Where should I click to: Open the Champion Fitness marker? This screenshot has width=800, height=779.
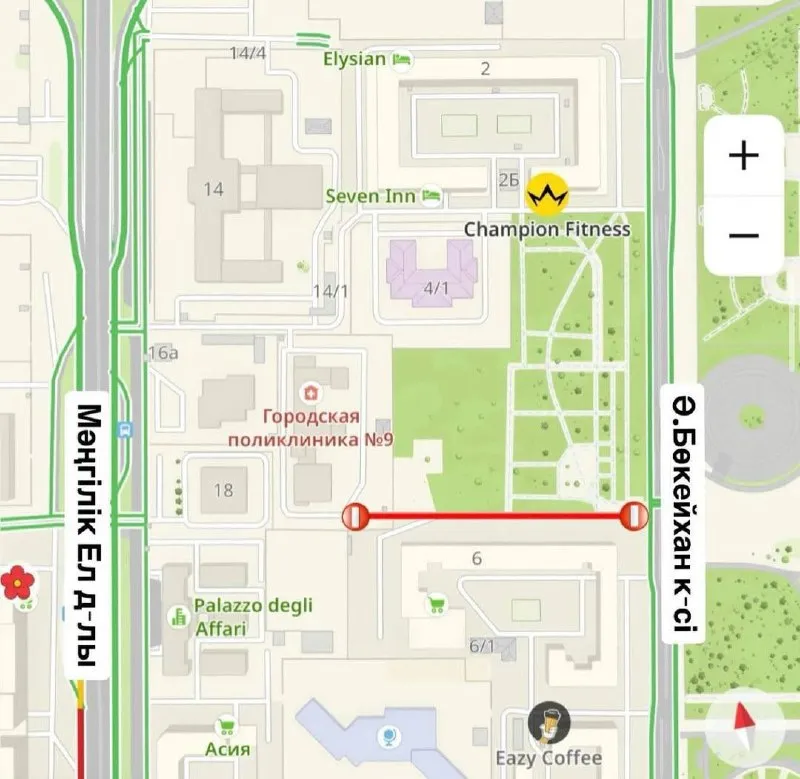point(547,192)
